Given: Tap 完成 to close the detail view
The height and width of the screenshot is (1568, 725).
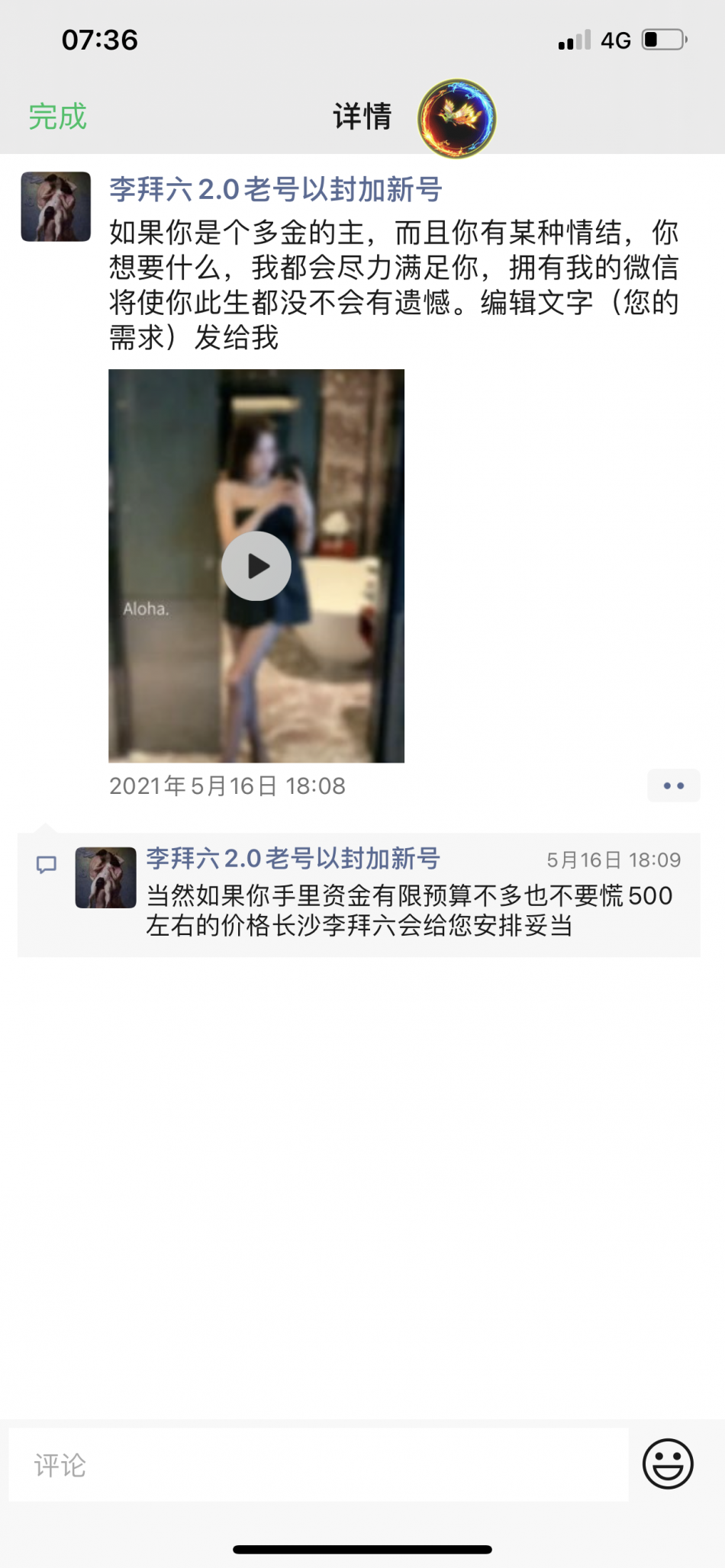Looking at the screenshot, I should click(x=58, y=117).
